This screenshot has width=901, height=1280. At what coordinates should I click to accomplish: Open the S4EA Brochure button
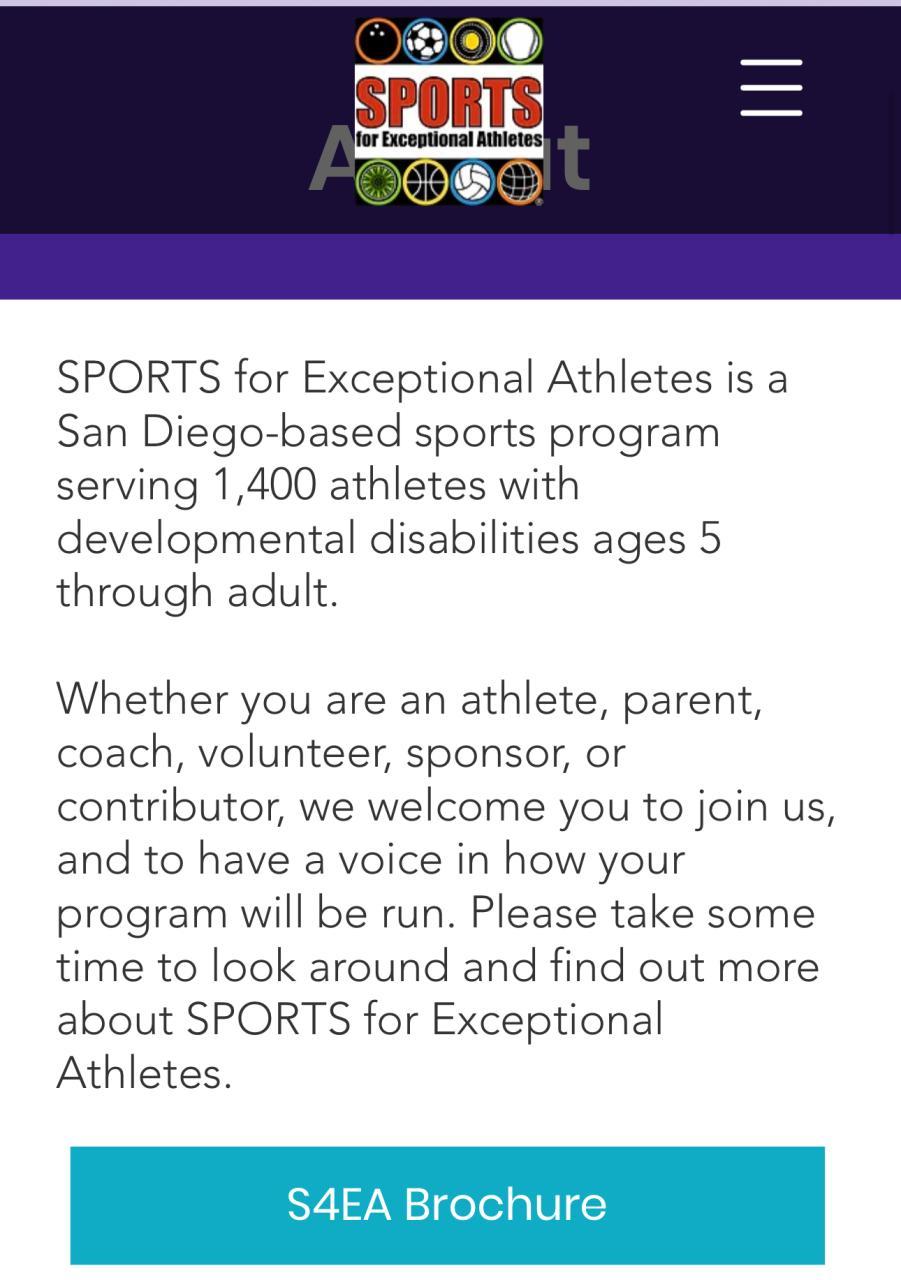(x=447, y=1204)
